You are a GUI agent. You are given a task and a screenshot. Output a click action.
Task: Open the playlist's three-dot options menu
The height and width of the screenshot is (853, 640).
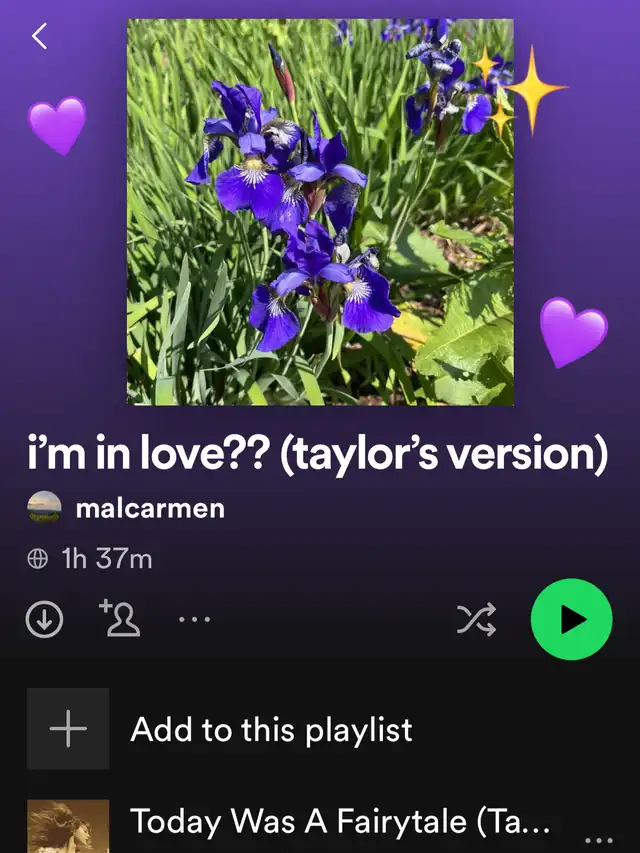194,620
